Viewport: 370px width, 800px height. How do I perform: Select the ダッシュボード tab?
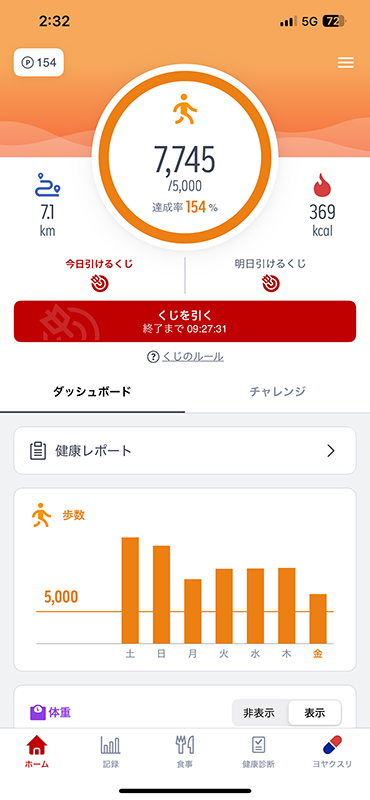tap(92, 392)
